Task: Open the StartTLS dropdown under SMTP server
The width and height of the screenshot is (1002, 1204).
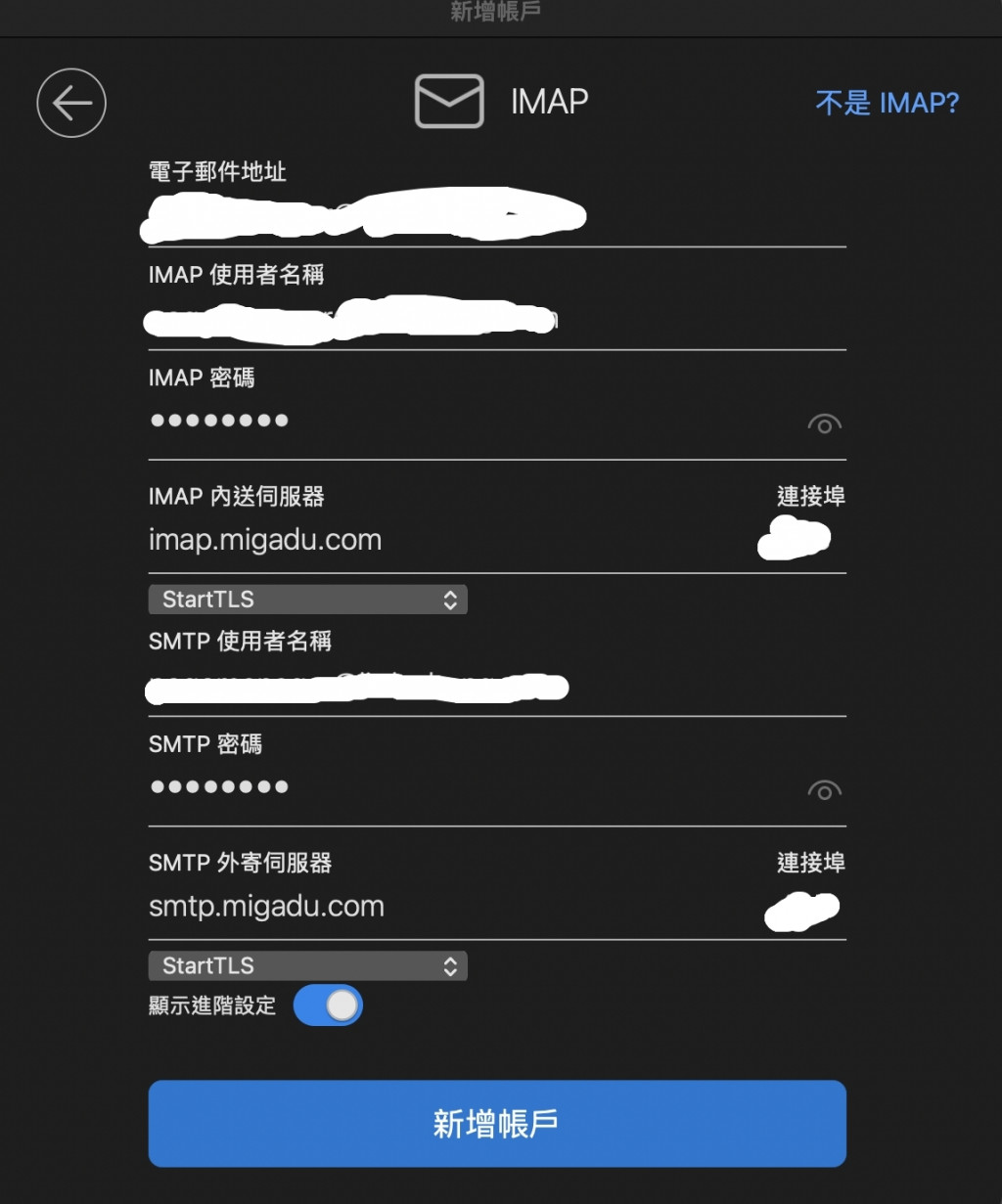Action: tap(307, 965)
